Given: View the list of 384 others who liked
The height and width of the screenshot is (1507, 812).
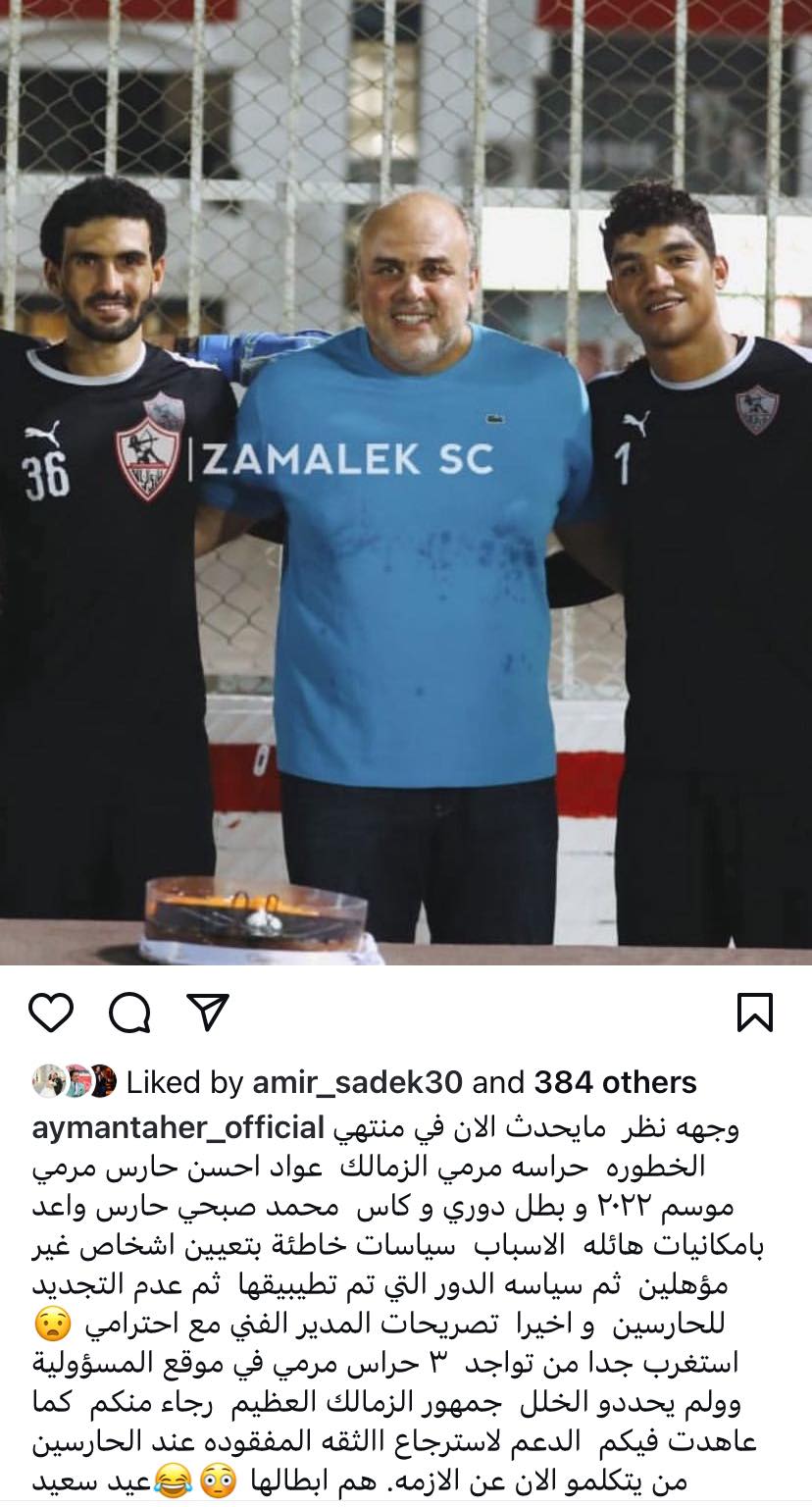Looking at the screenshot, I should 615,1081.
